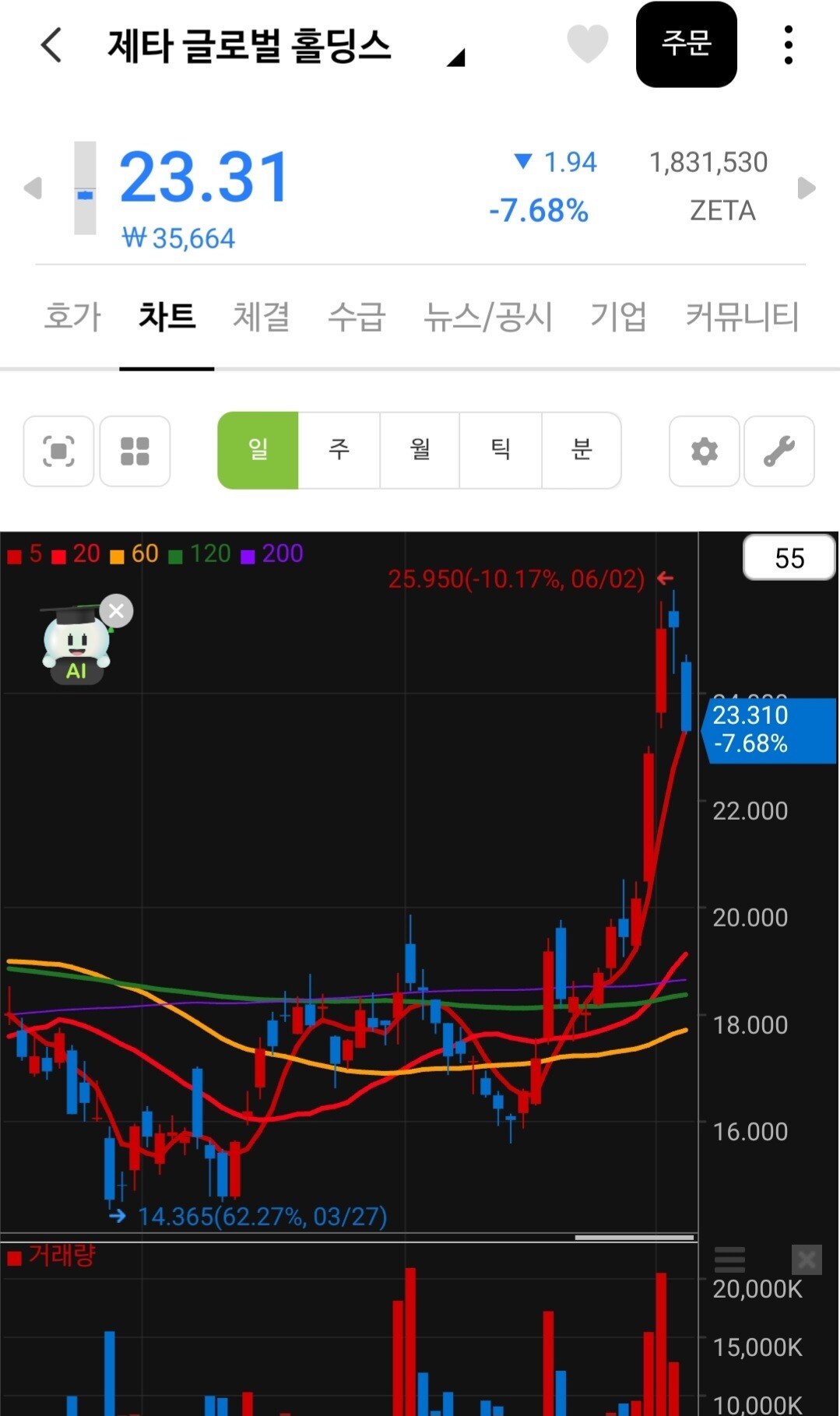Select the 주 weekly chart period
The height and width of the screenshot is (1416, 840).
pyautogui.click(x=339, y=450)
